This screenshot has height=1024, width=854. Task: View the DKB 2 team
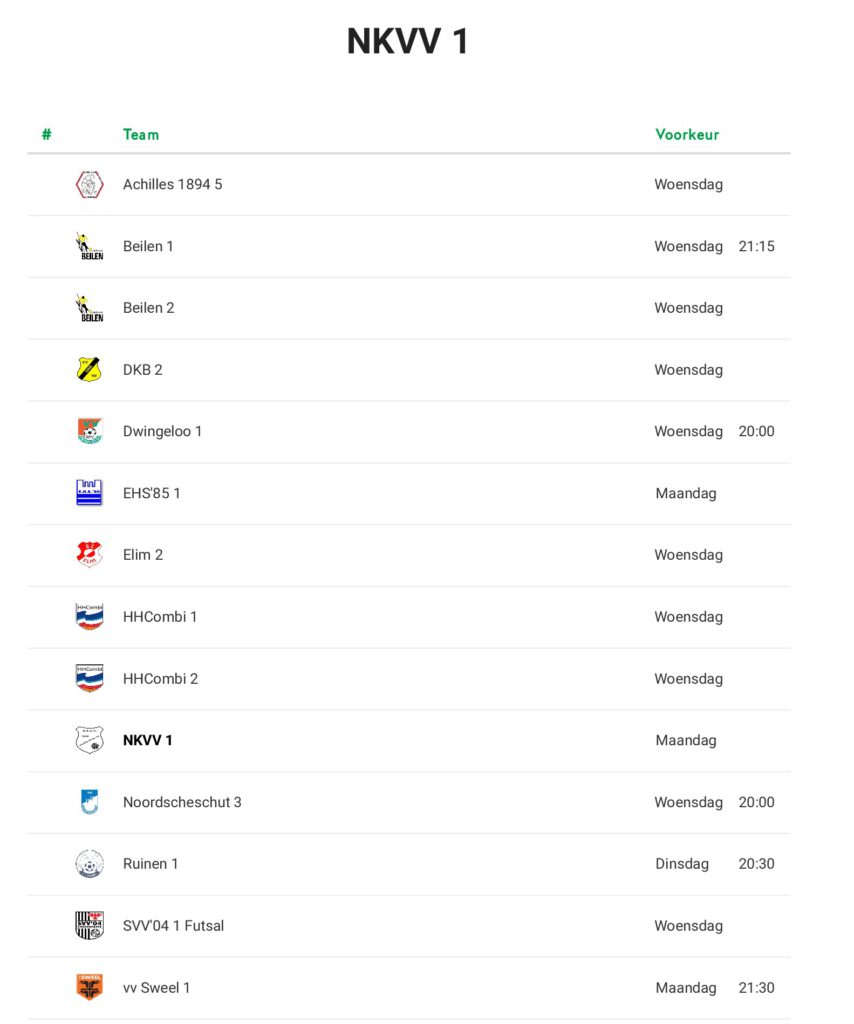142,370
